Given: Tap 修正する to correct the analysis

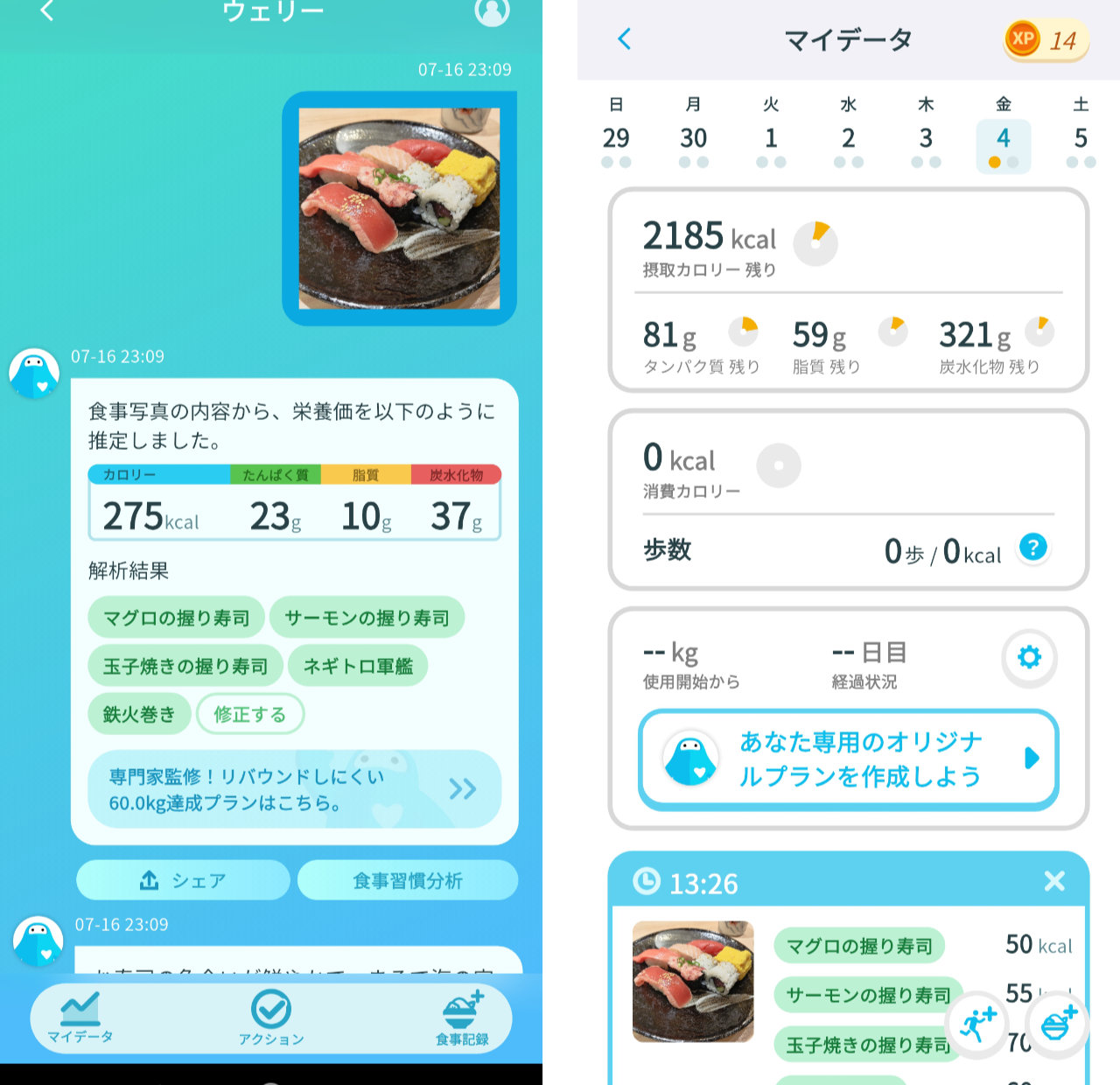Looking at the screenshot, I should point(250,714).
